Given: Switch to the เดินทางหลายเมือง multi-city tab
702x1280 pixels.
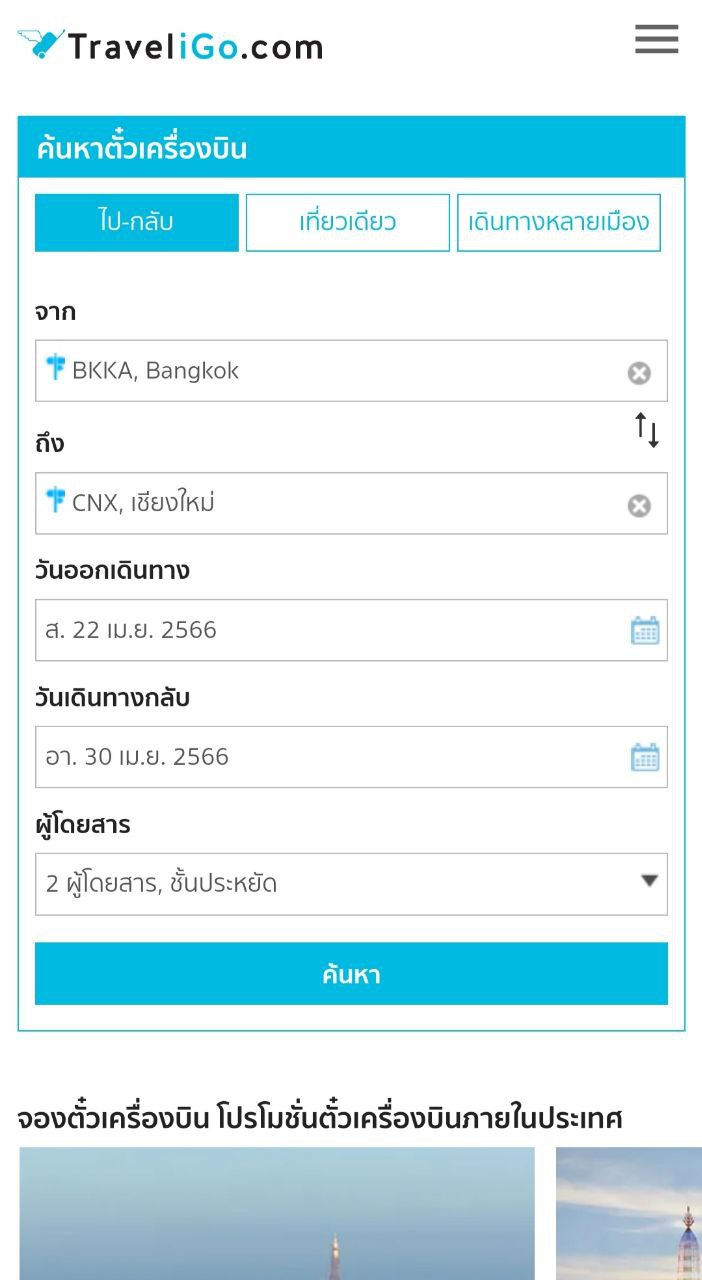Looking at the screenshot, I should (x=559, y=222).
